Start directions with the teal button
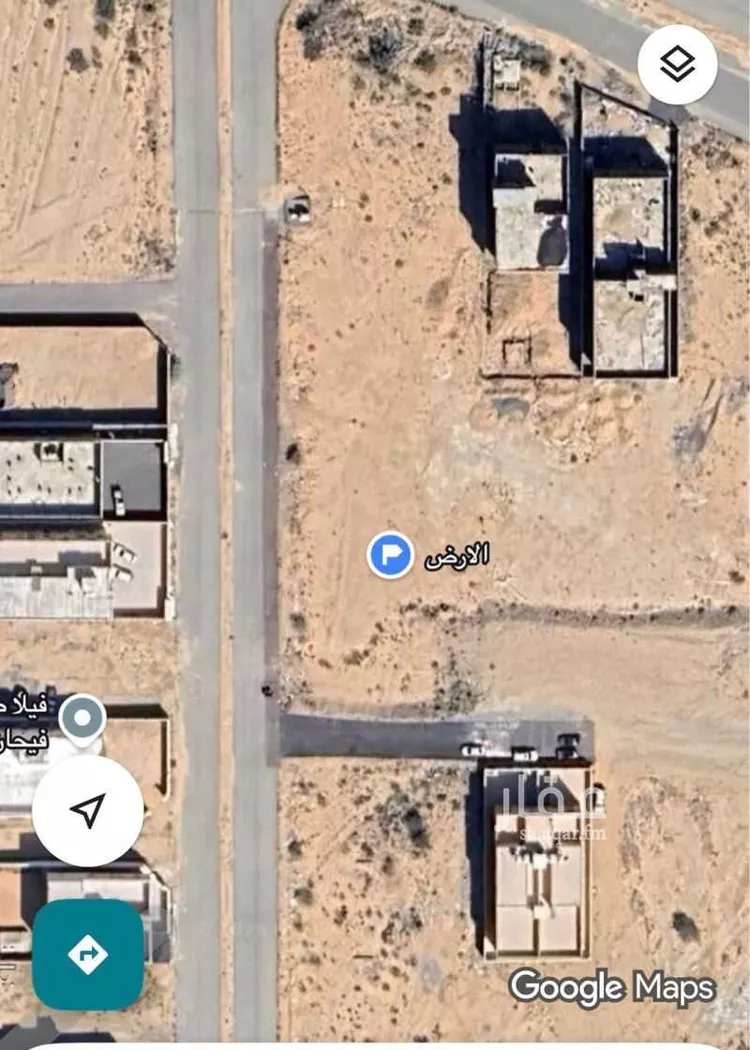 [x=88, y=954]
